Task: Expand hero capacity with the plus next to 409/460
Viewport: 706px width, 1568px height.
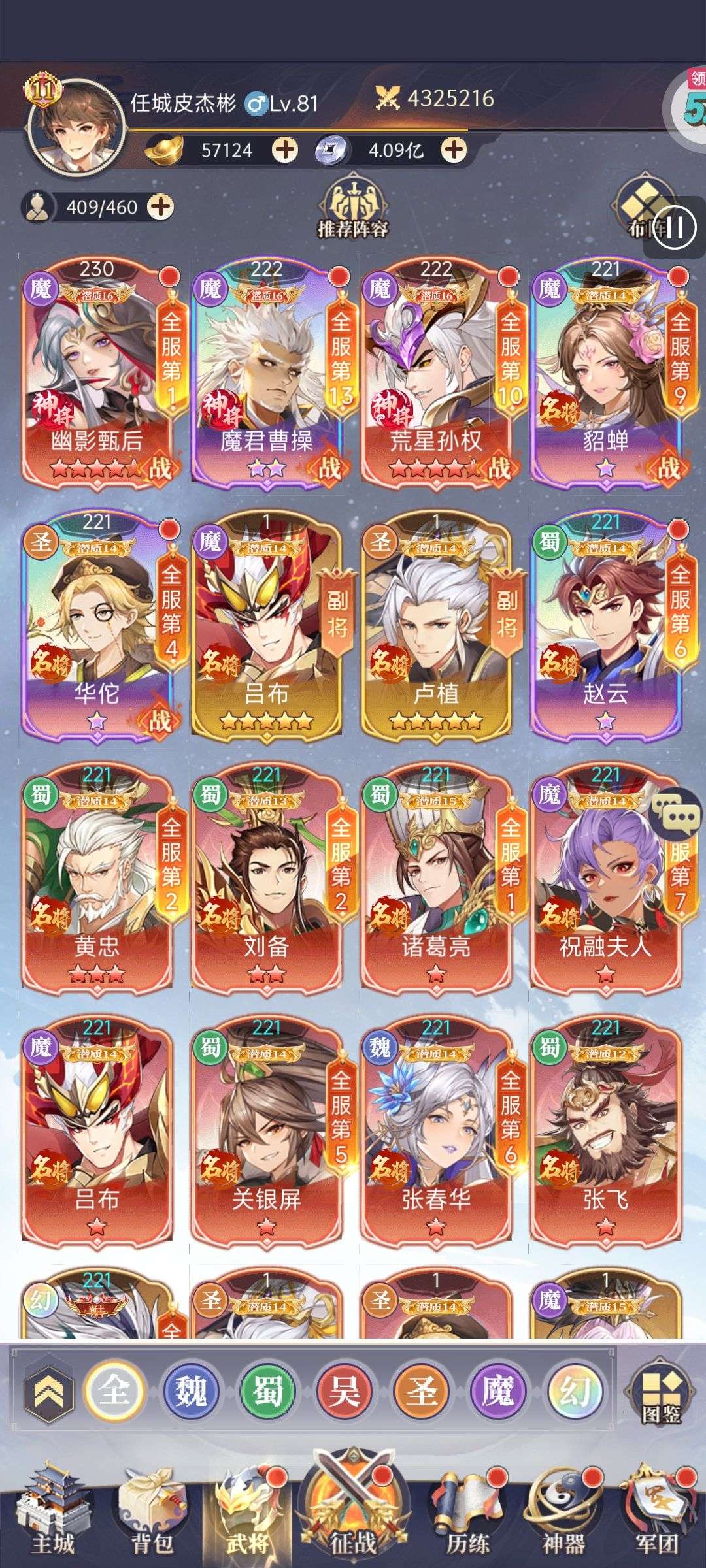Action: click(160, 207)
